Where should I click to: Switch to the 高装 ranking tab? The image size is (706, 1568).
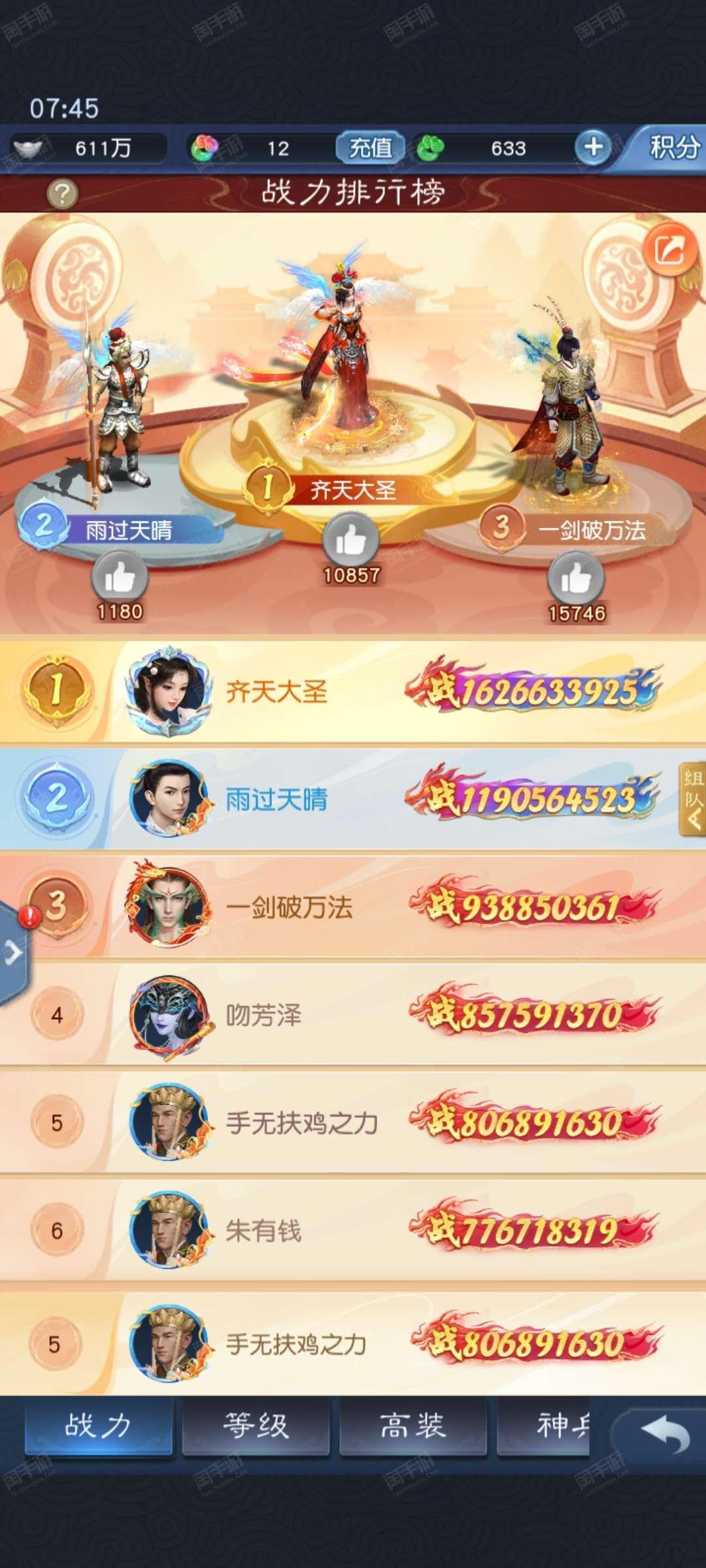coord(413,1425)
